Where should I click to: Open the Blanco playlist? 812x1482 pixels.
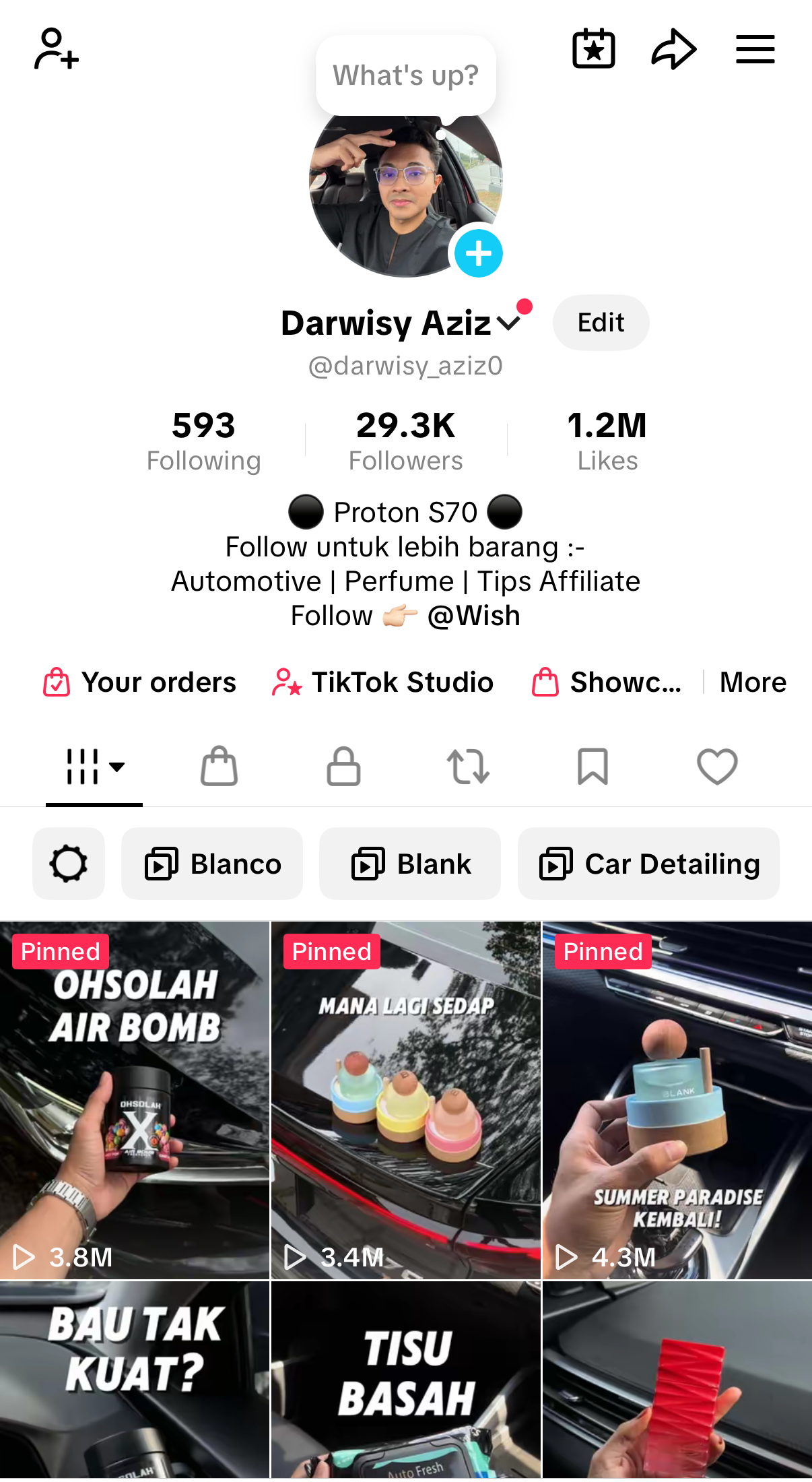(x=212, y=864)
